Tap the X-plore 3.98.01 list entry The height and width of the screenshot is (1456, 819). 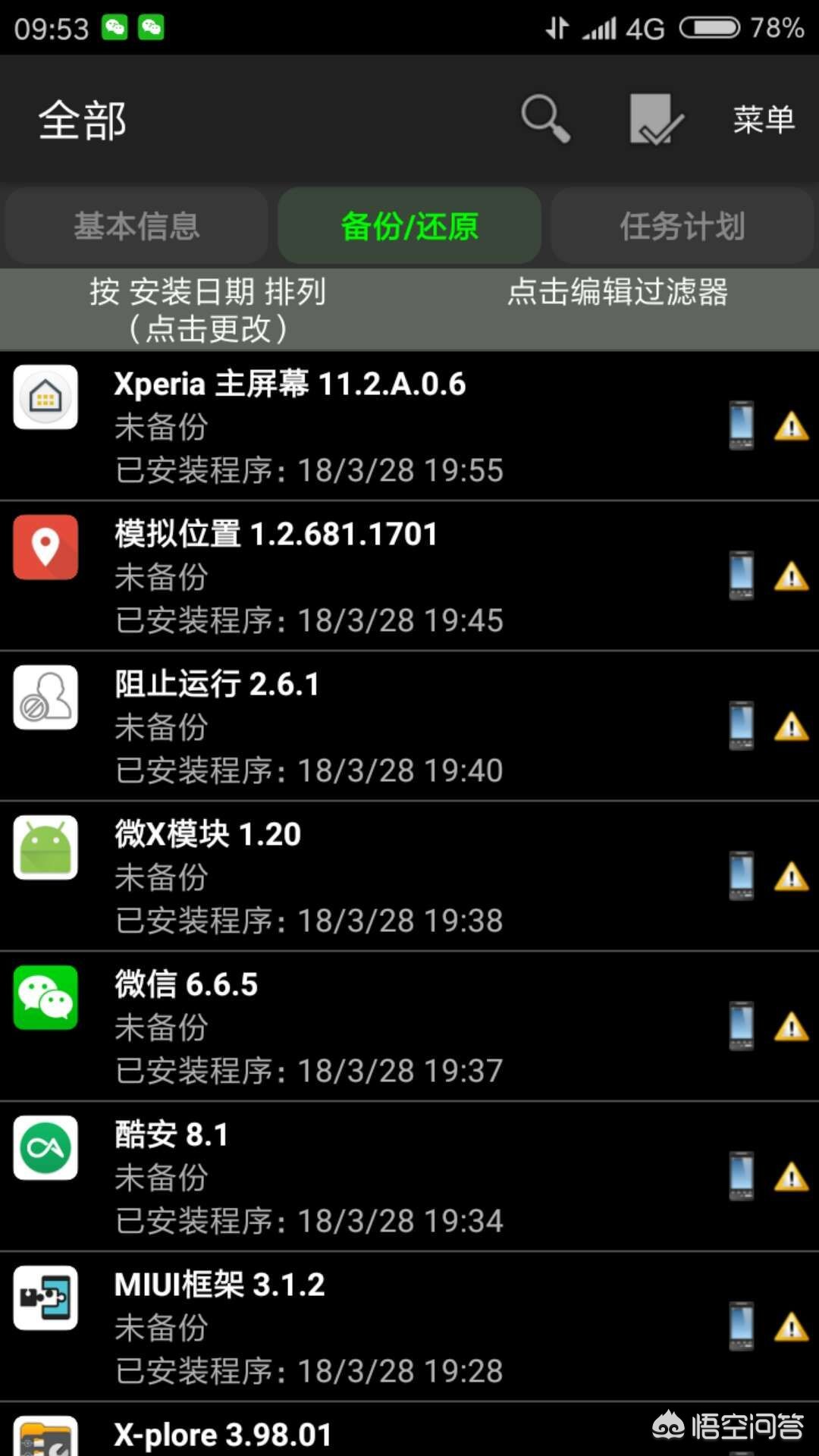pyautogui.click(x=303, y=1433)
